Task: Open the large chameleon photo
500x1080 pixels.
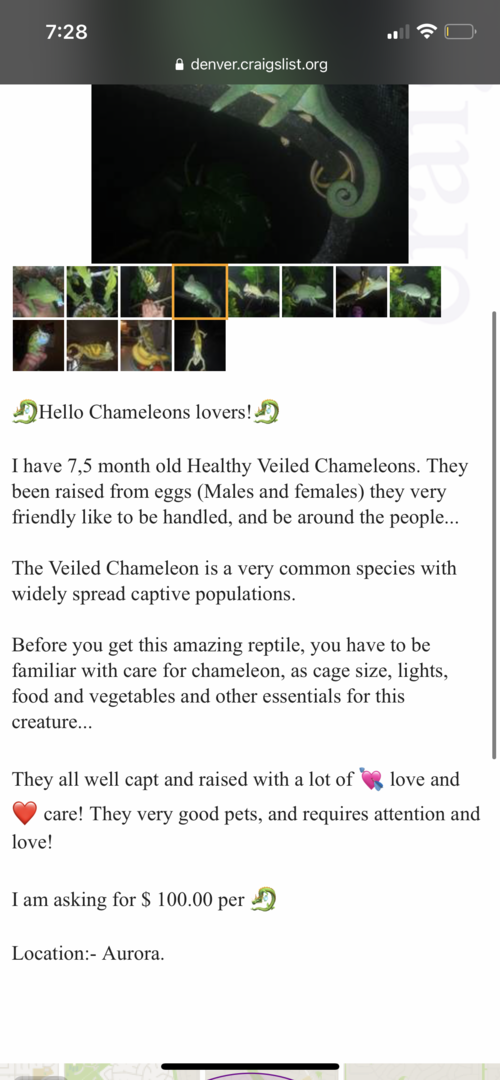Action: (250, 174)
